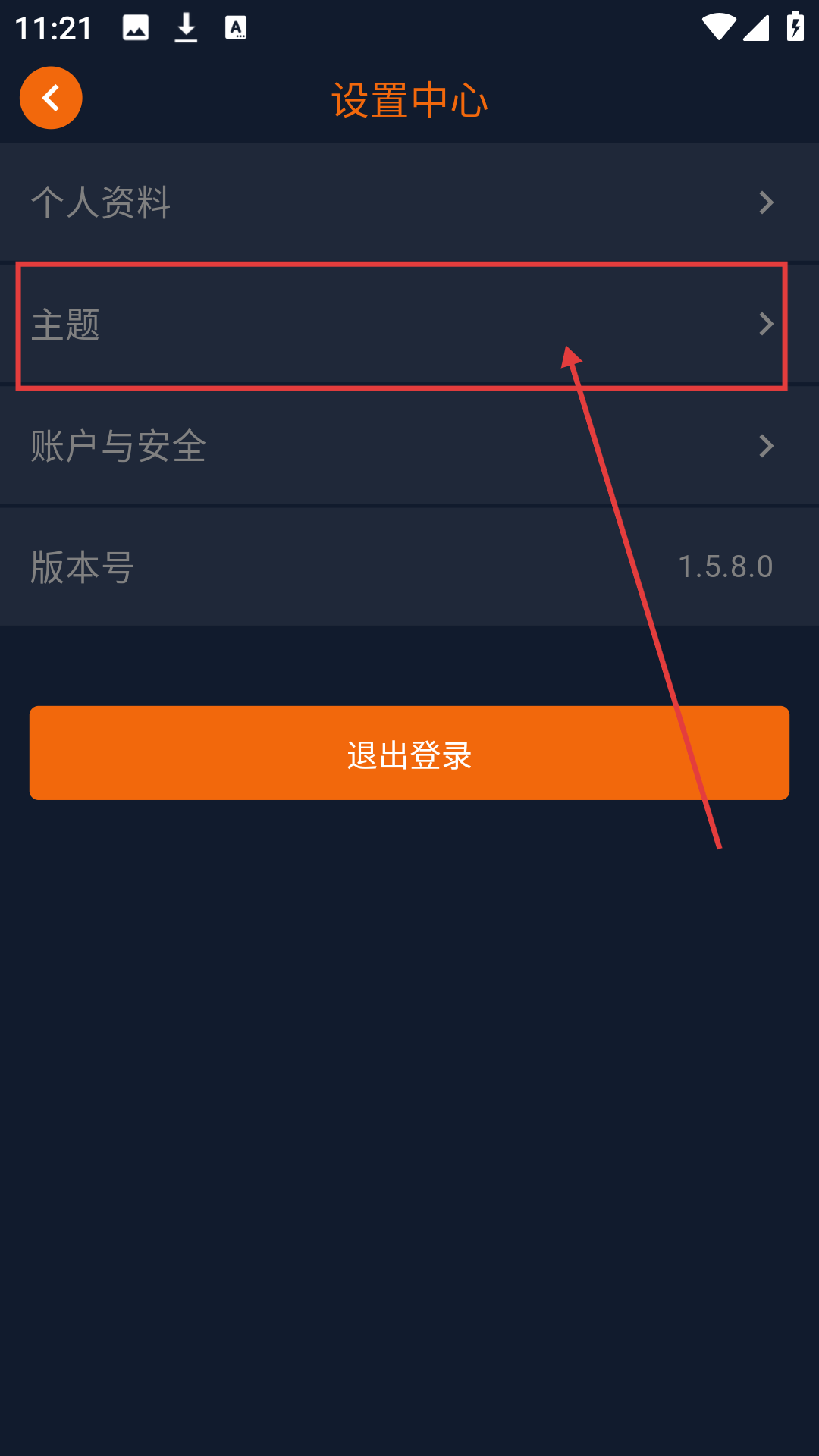Open 账户与安全 settings
819x1456 pixels.
pos(409,446)
